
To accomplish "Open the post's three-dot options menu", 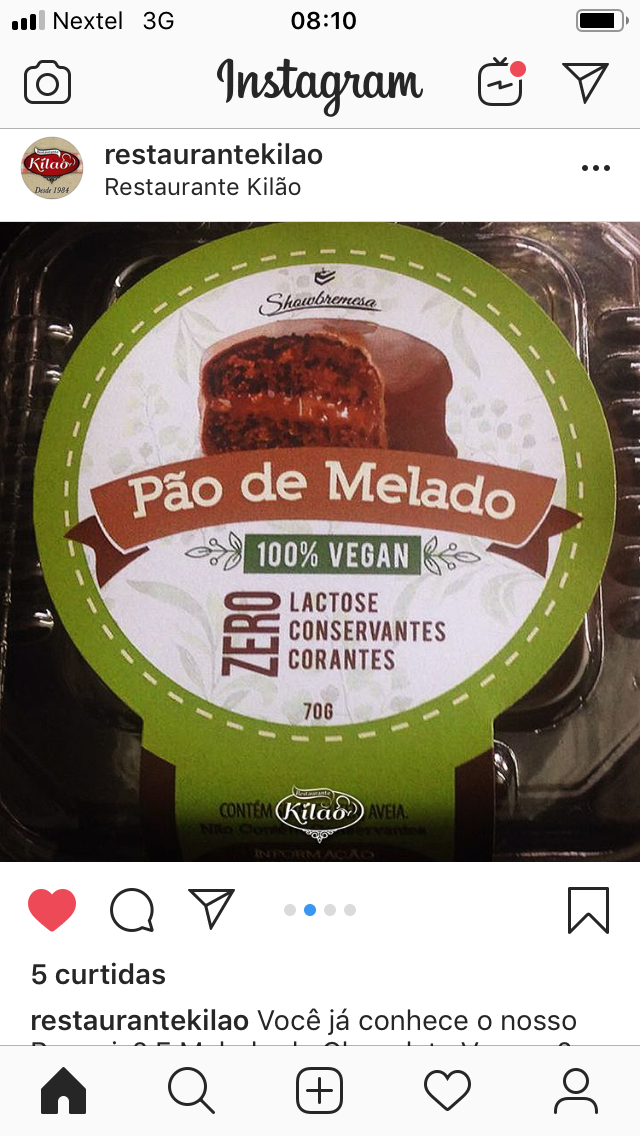I will coord(595,168).
